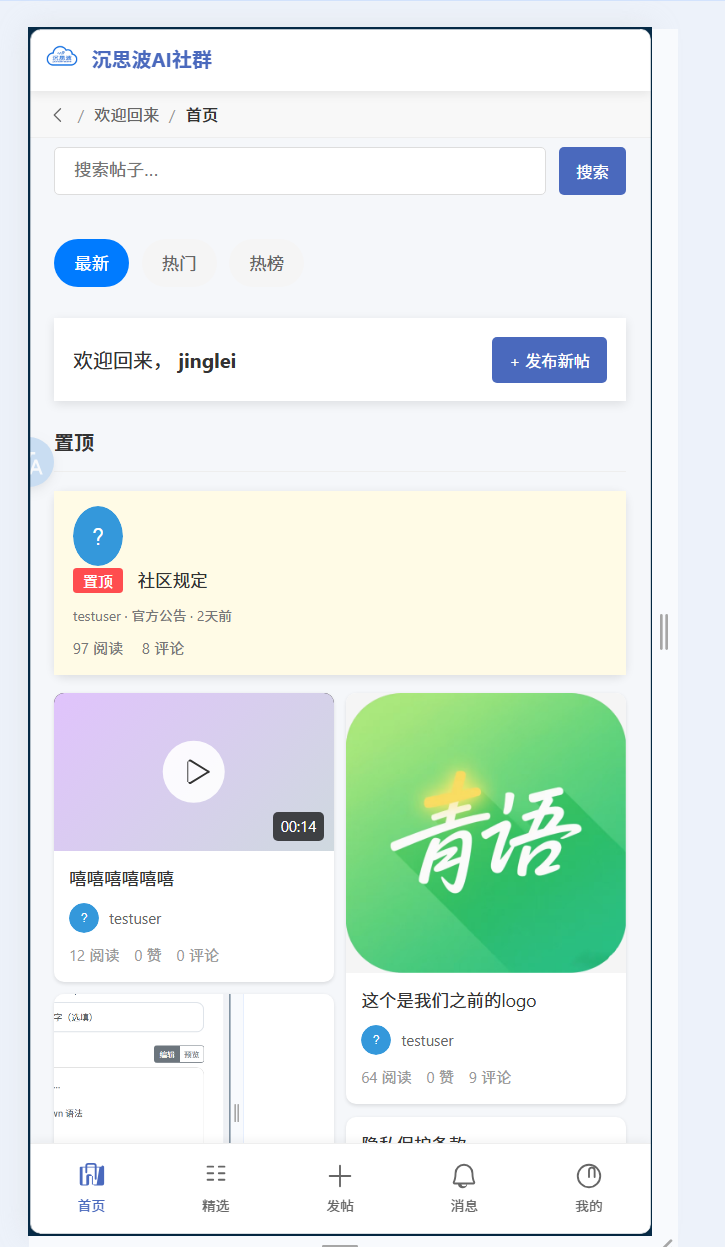The height and width of the screenshot is (1247, 725).
Task: Open the pinned 社区规定 post
Action: coord(172,581)
